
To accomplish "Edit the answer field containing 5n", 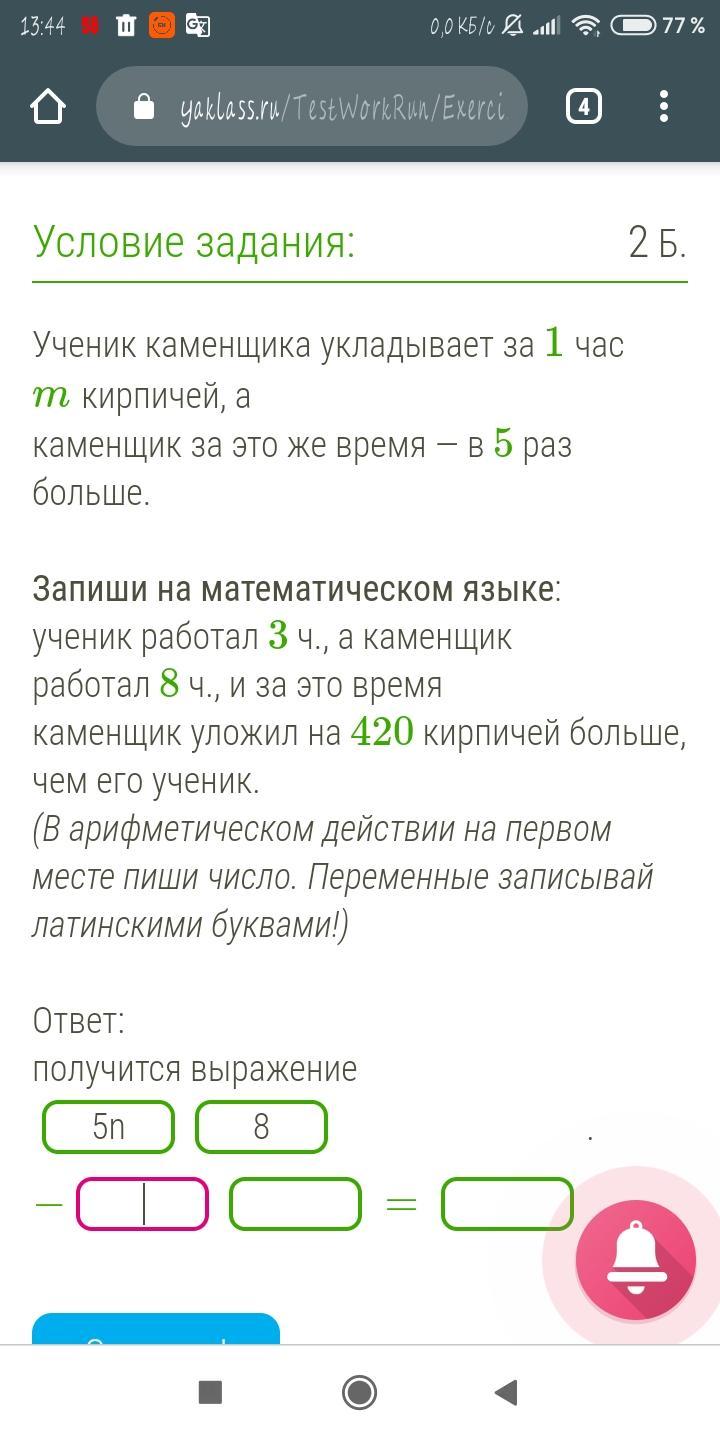I will [108, 1127].
